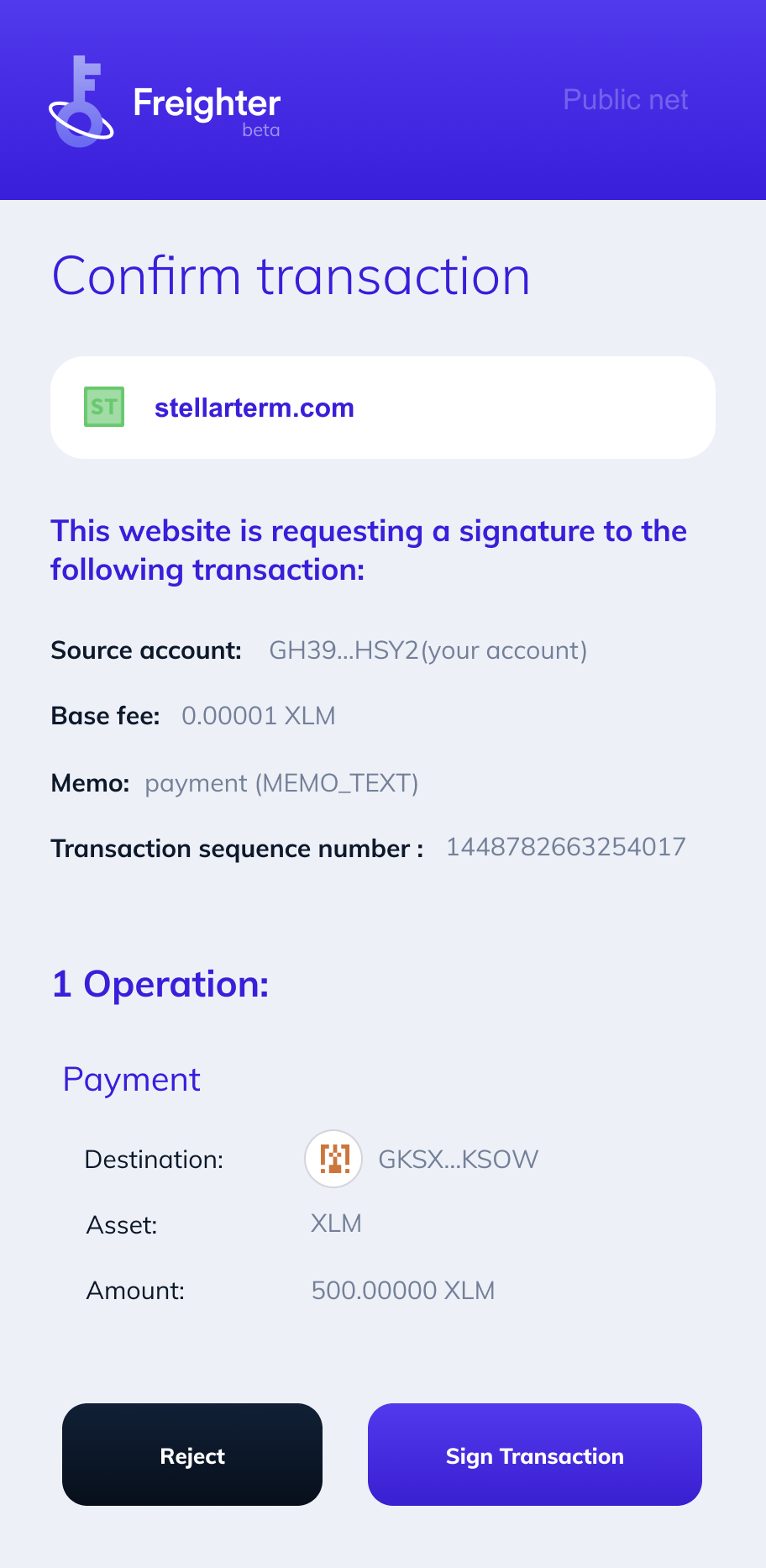This screenshot has height=1568, width=766.
Task: Tap Sign Transaction to approve payment
Action: tap(534, 1455)
